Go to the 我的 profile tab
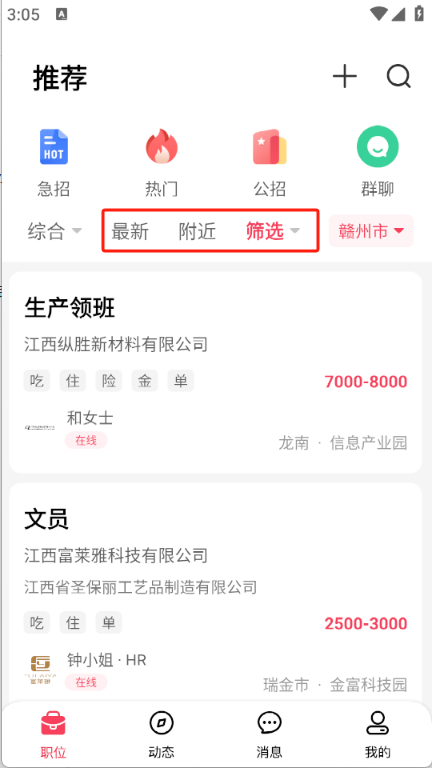Image resolution: width=432 pixels, height=768 pixels. [378, 734]
